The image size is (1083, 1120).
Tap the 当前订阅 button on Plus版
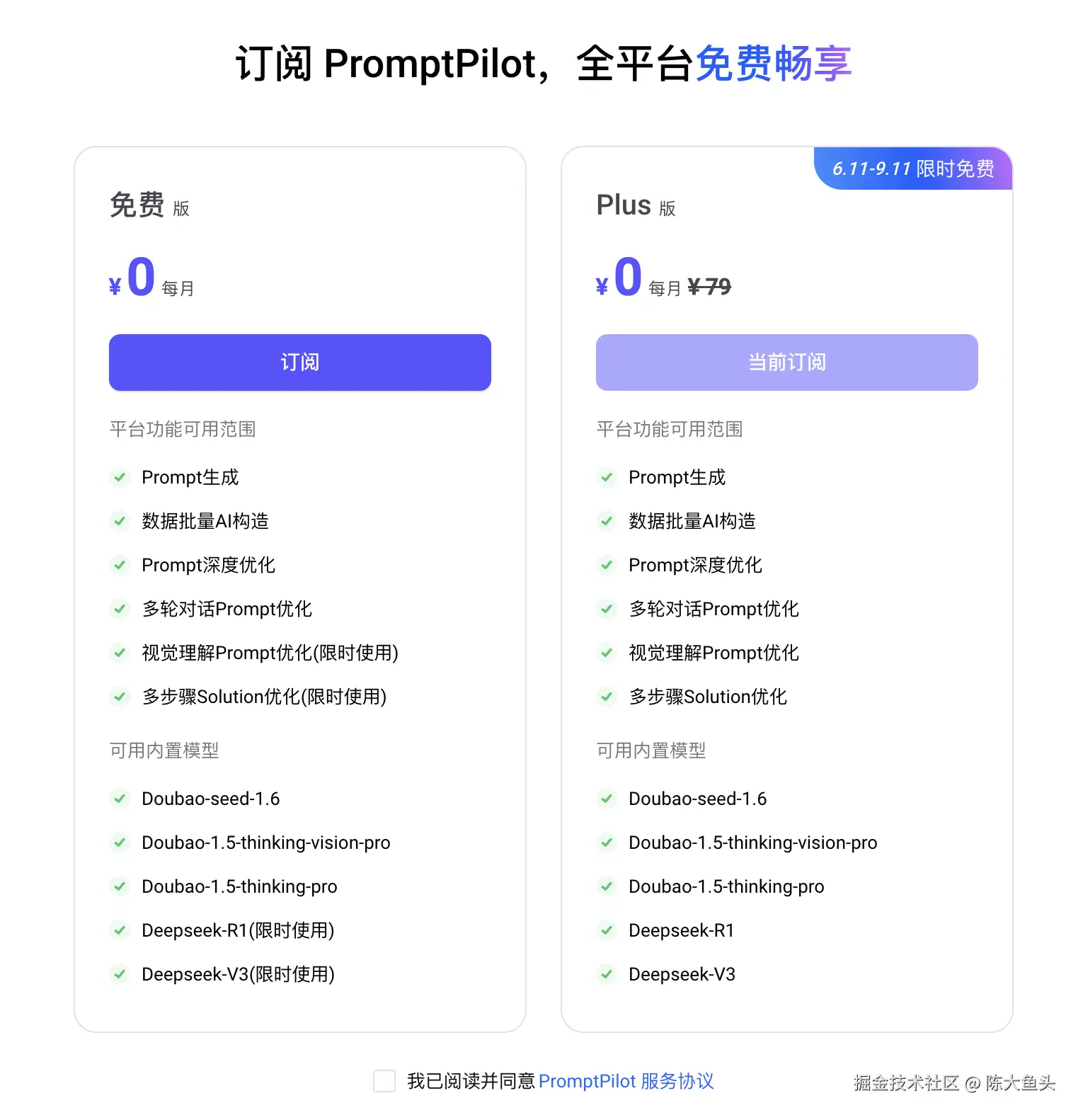click(x=786, y=362)
